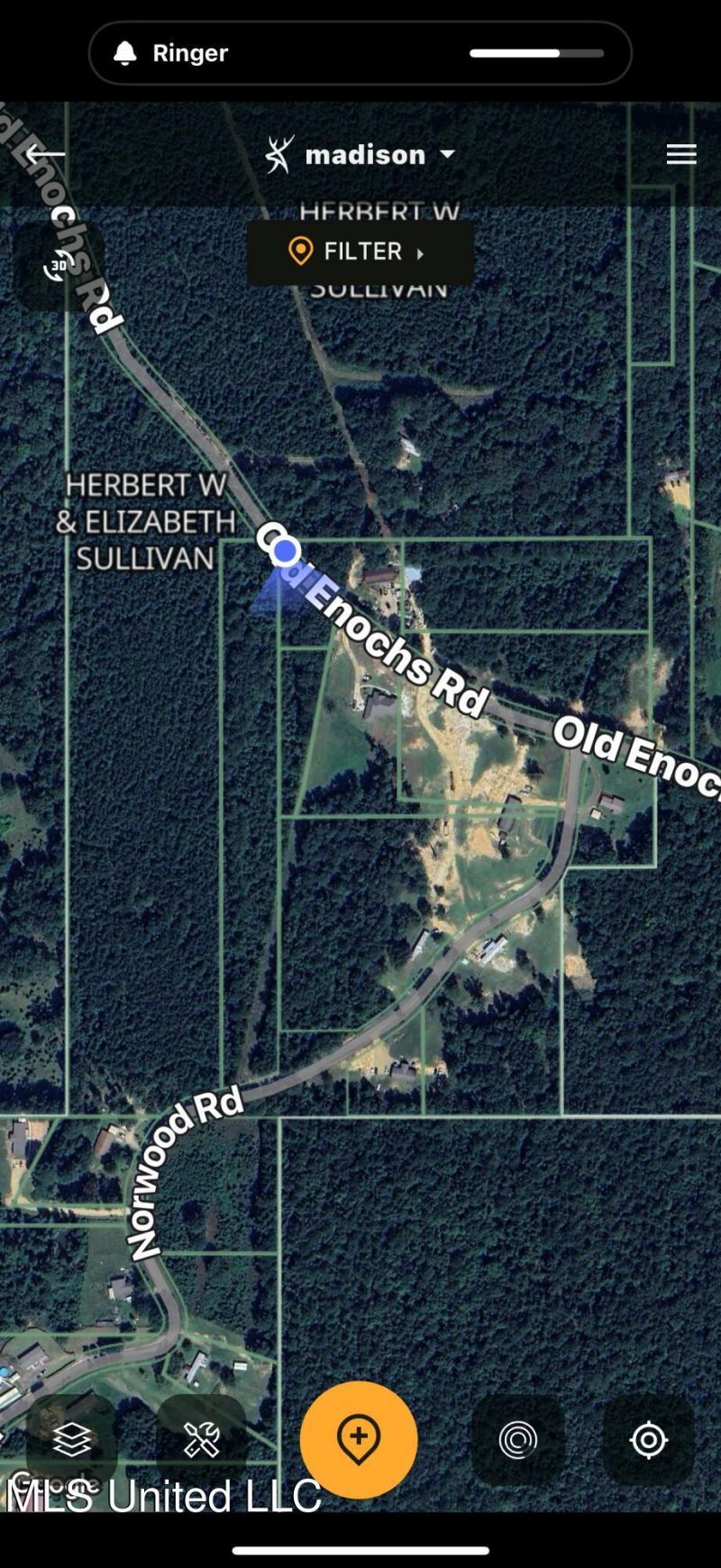This screenshot has height=1568, width=721.
Task: Center the map on my location
Action: point(648,1440)
